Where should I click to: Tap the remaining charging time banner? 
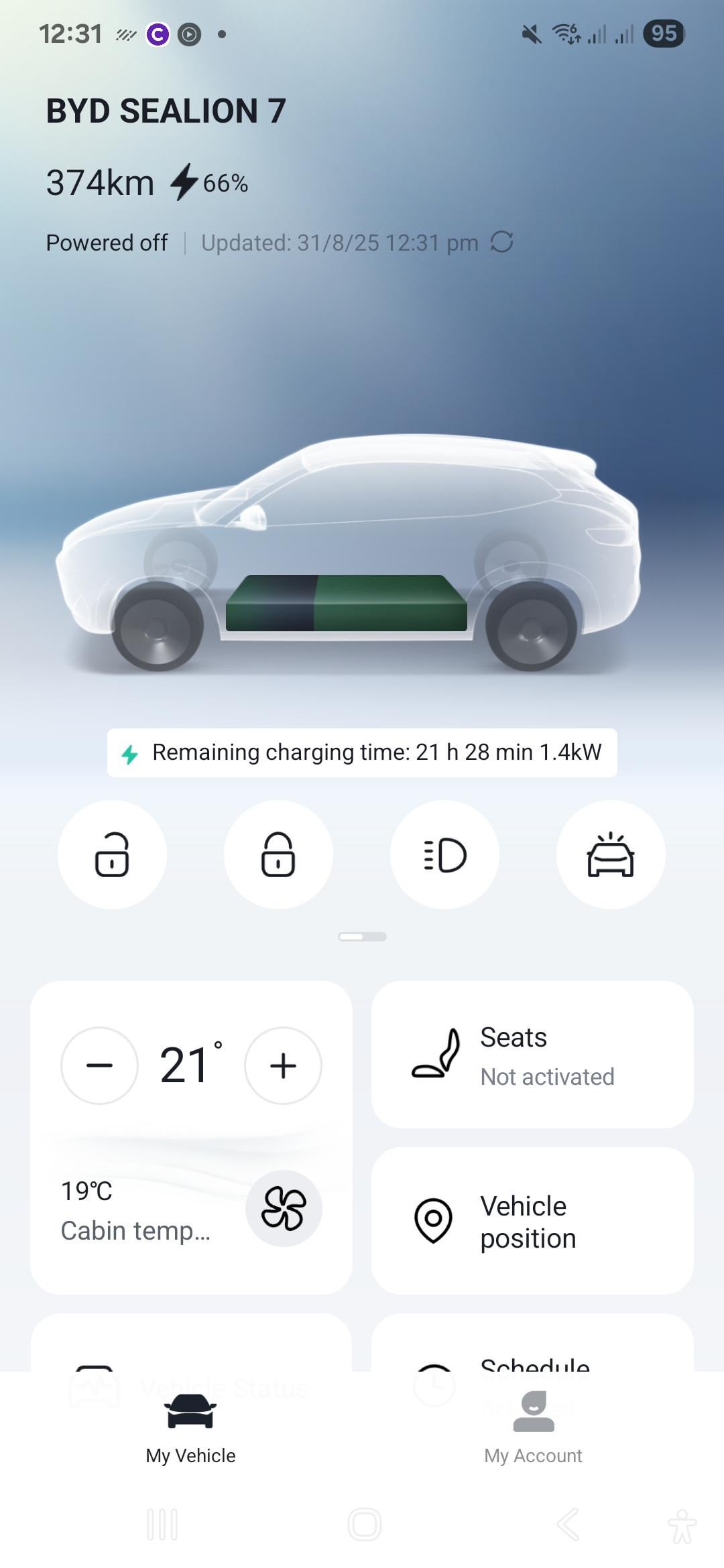click(362, 753)
